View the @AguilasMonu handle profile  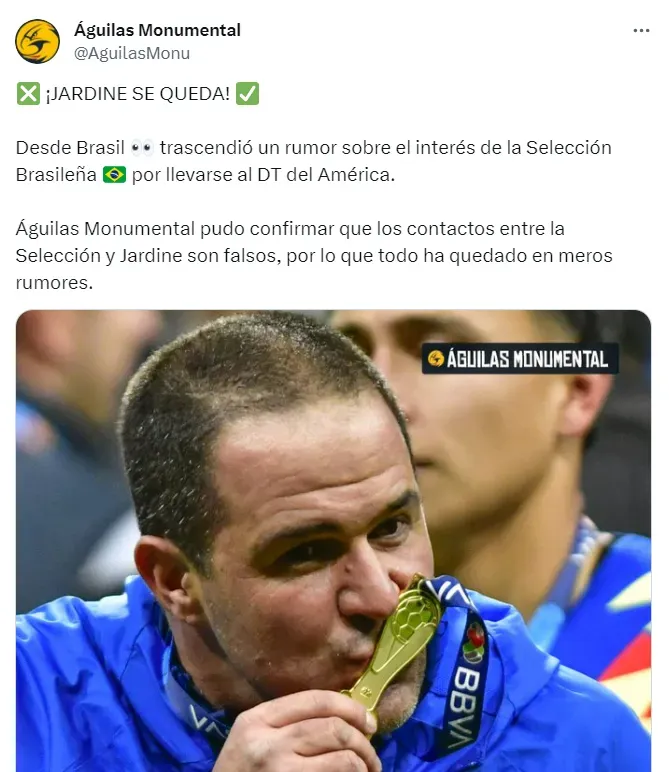point(132,53)
